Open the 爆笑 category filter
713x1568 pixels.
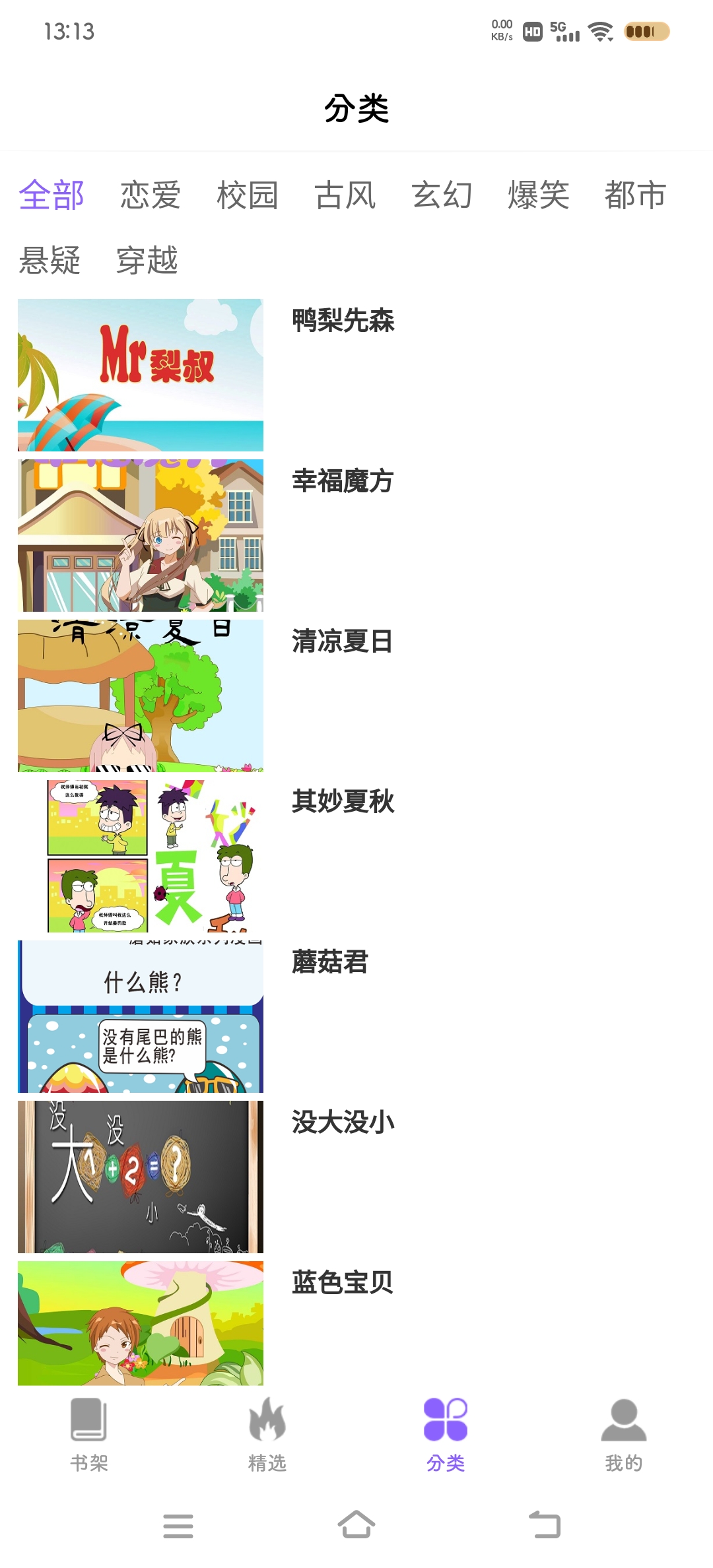(538, 196)
